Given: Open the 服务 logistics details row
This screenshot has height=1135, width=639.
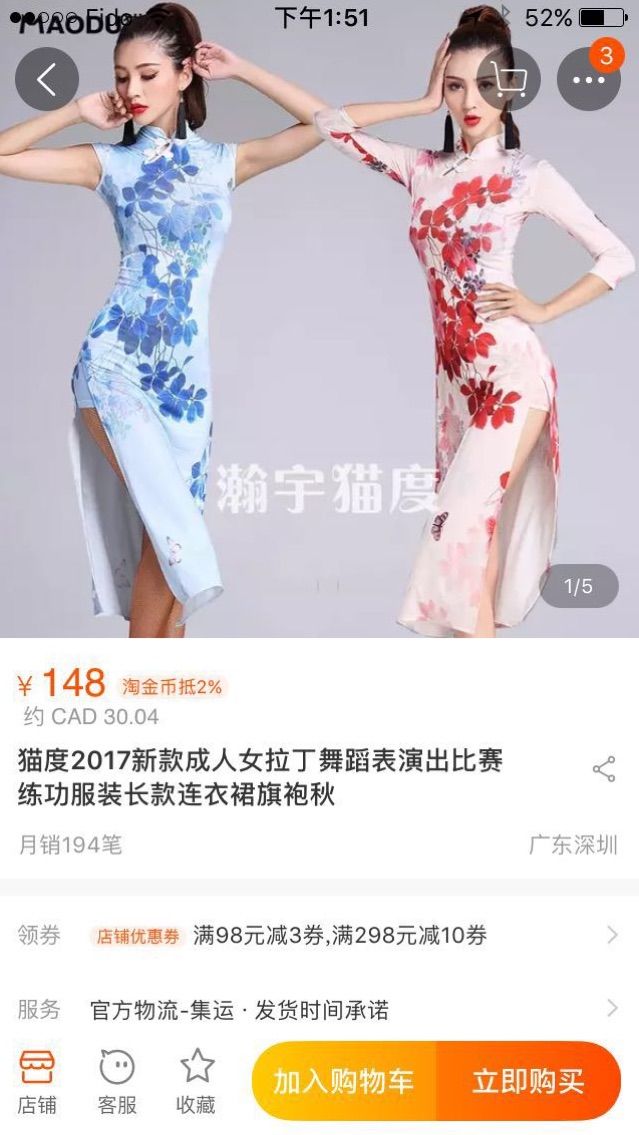Looking at the screenshot, I should pyautogui.click(x=319, y=1009).
